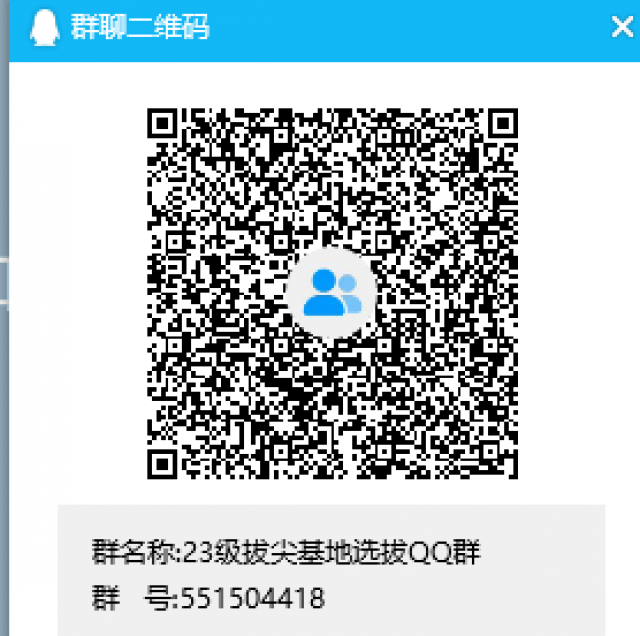The width and height of the screenshot is (640, 636).
Task: Close the group QR code dialog
Action: click(622, 27)
